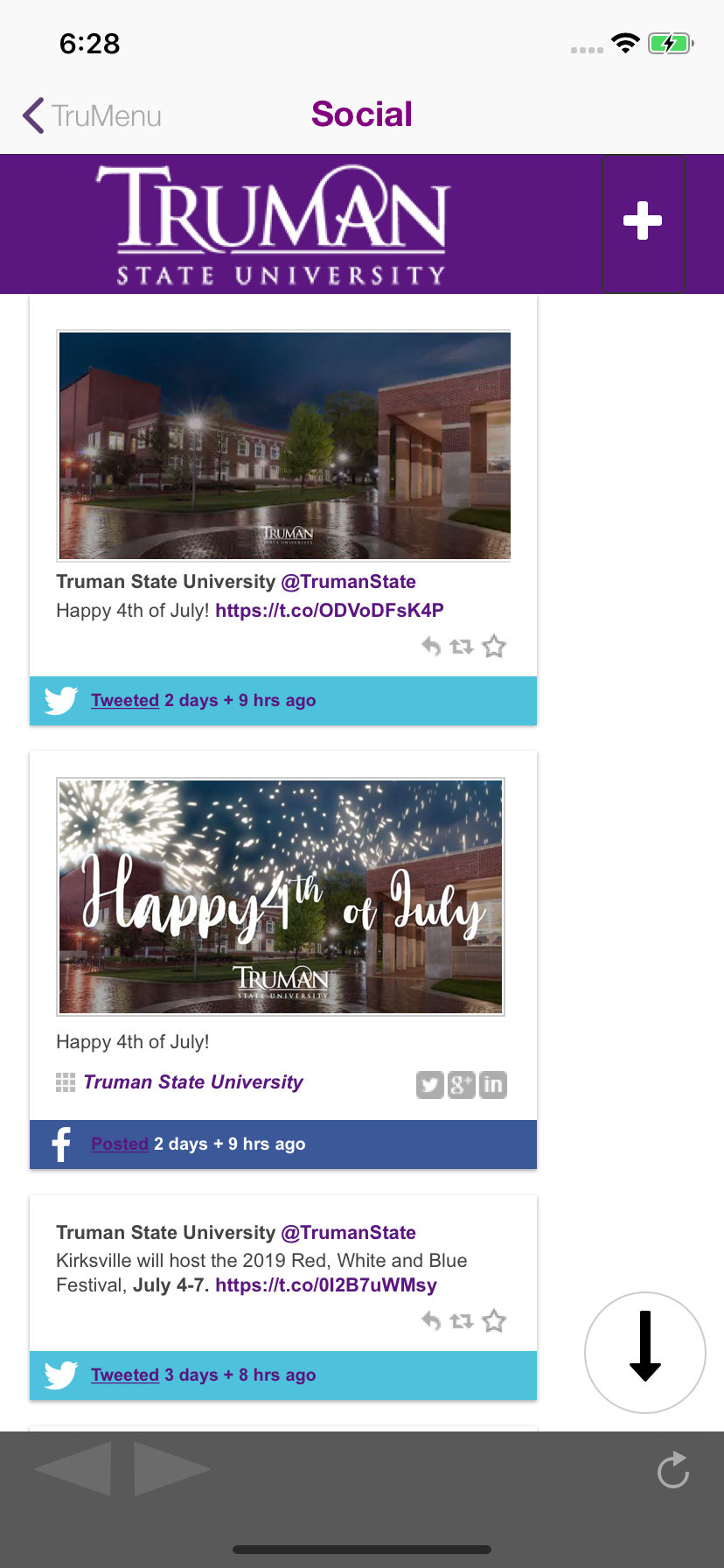
Task: Open the Happy 4th of July fireworks image
Action: coord(281,896)
